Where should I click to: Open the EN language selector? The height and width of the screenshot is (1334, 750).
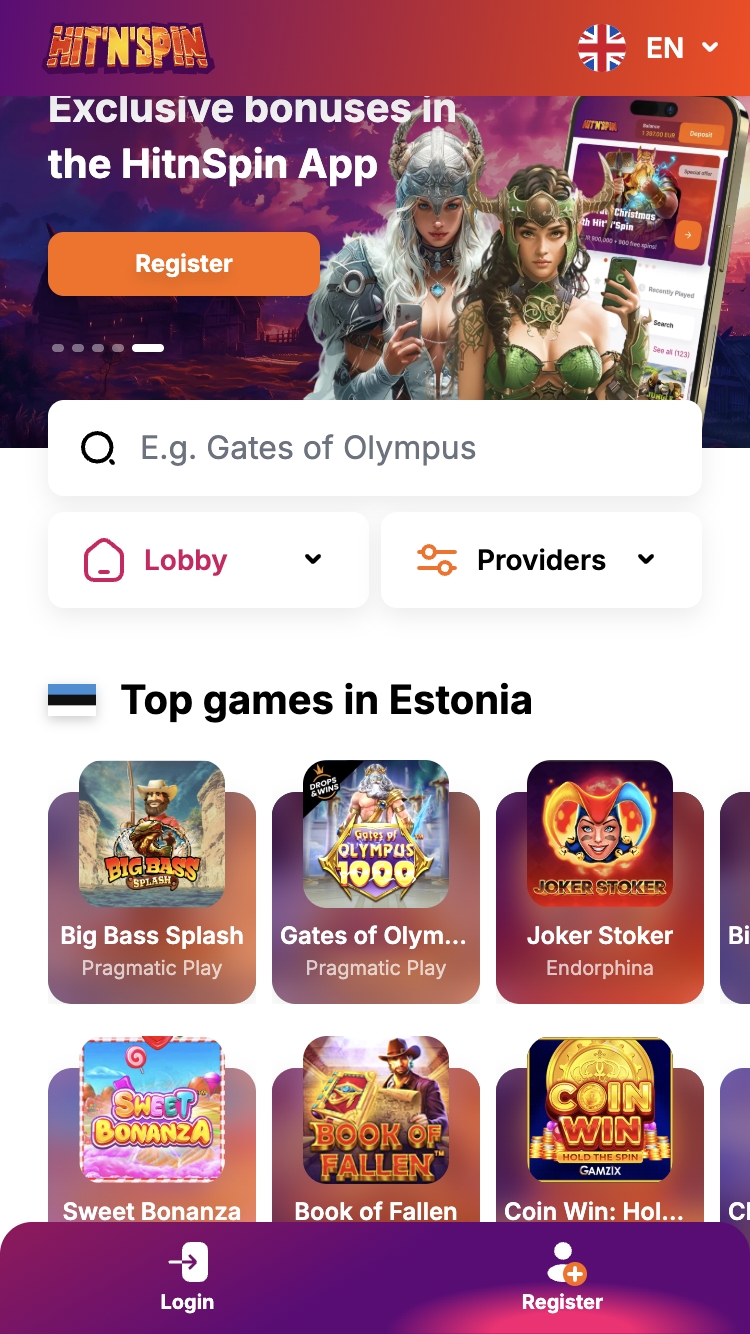coord(650,48)
